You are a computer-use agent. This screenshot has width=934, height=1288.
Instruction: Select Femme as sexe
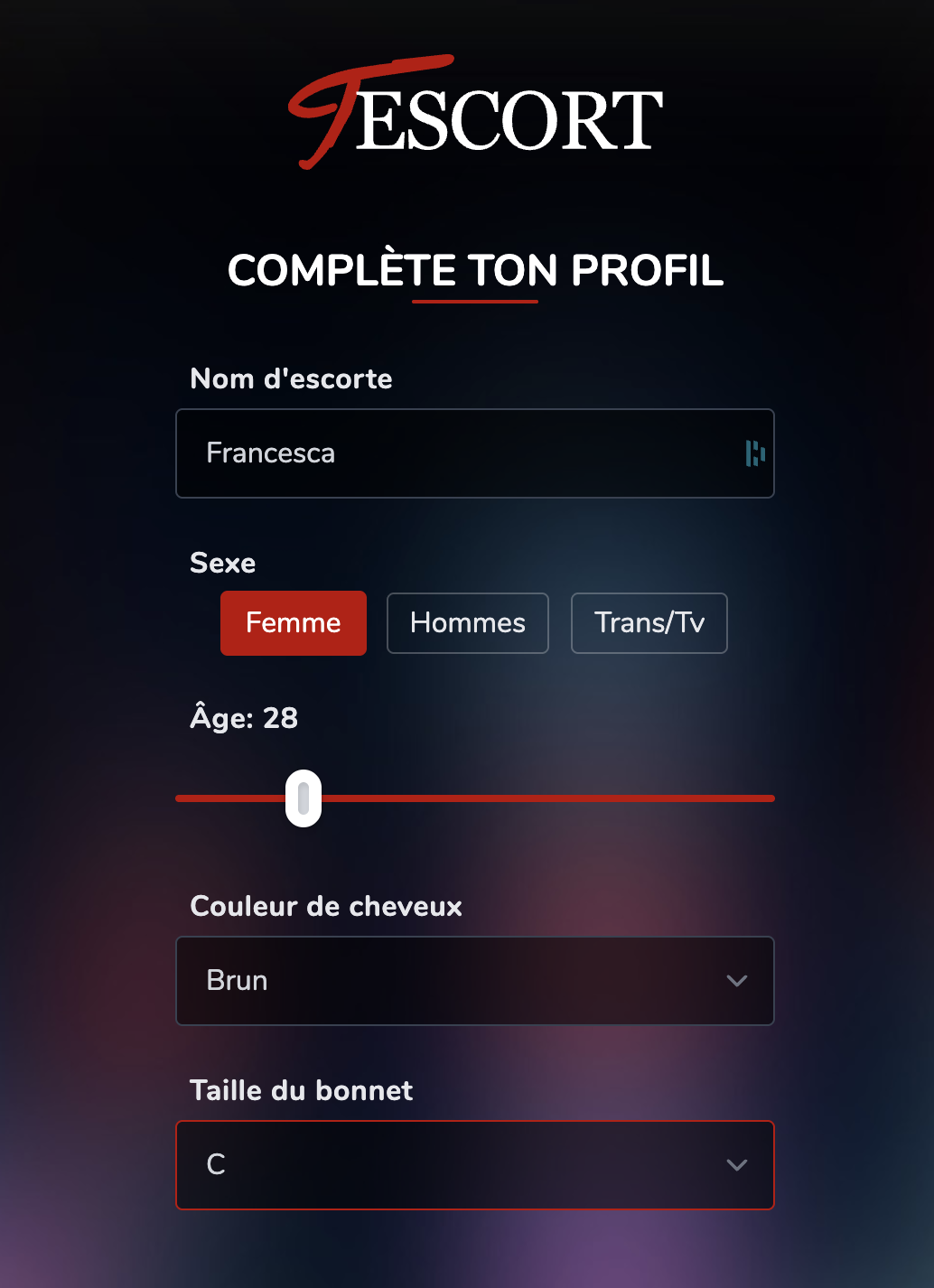294,623
